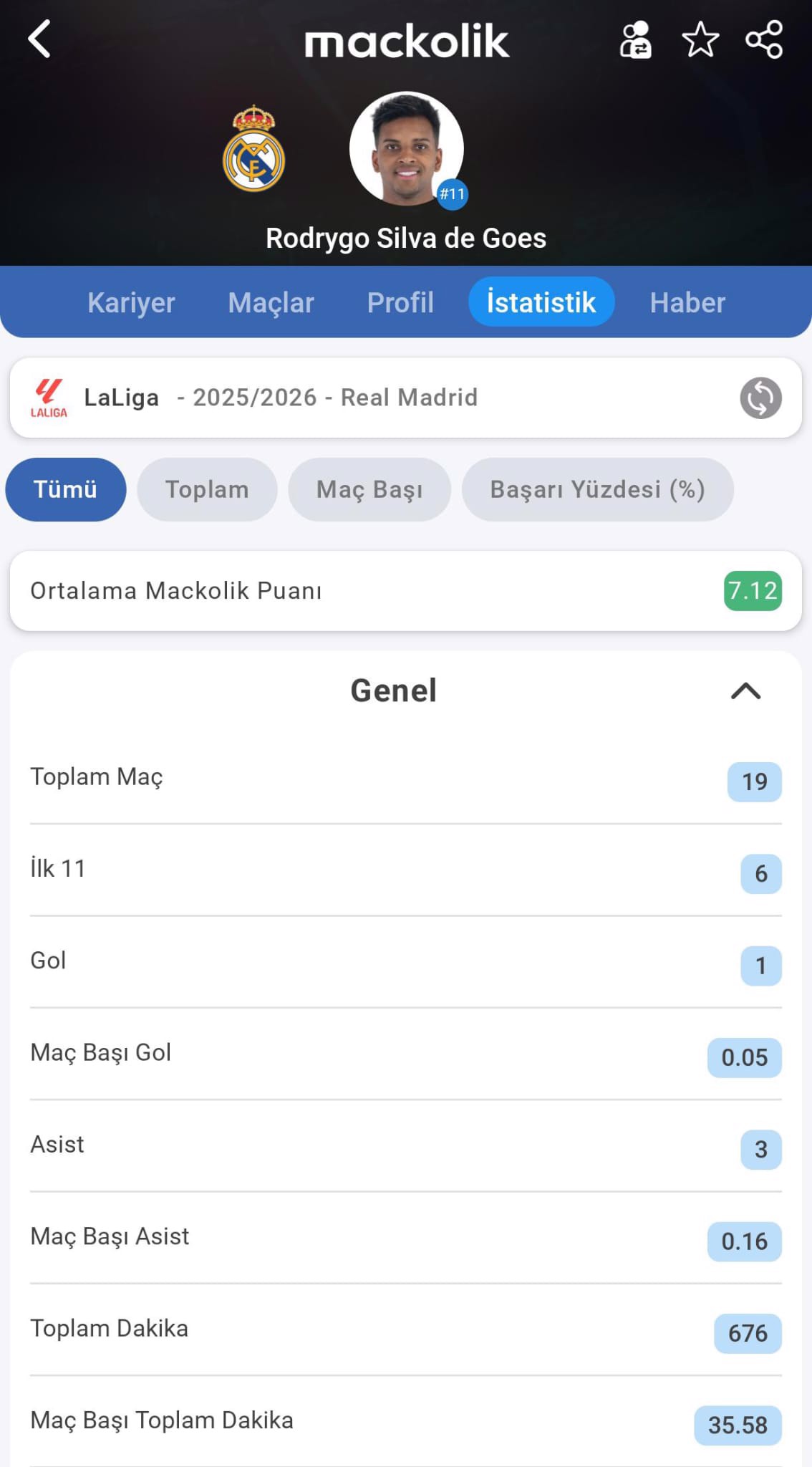
Task: Collapse the Genel section
Action: (745, 691)
